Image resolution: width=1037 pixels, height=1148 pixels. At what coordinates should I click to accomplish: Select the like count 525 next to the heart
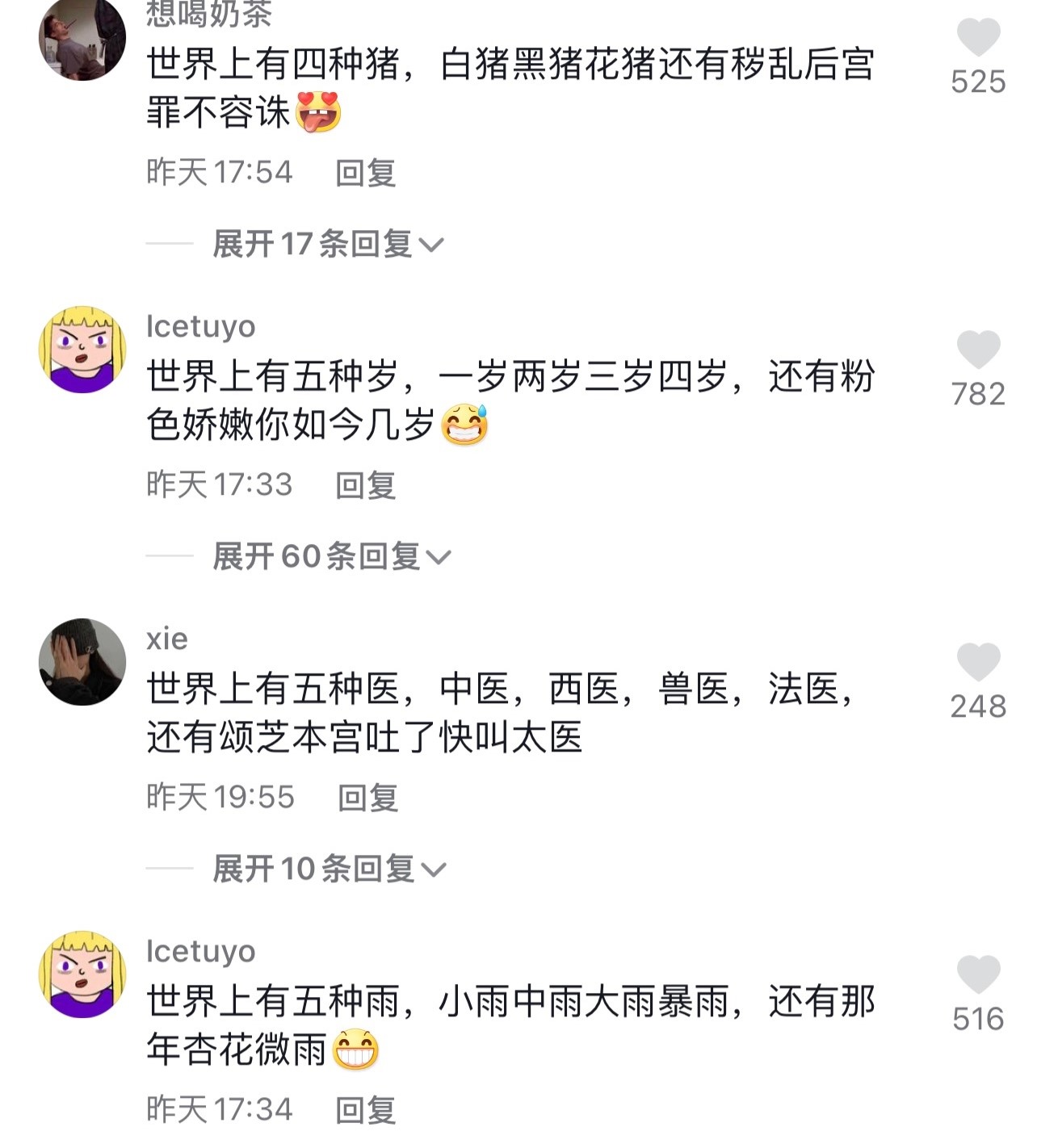point(978,81)
